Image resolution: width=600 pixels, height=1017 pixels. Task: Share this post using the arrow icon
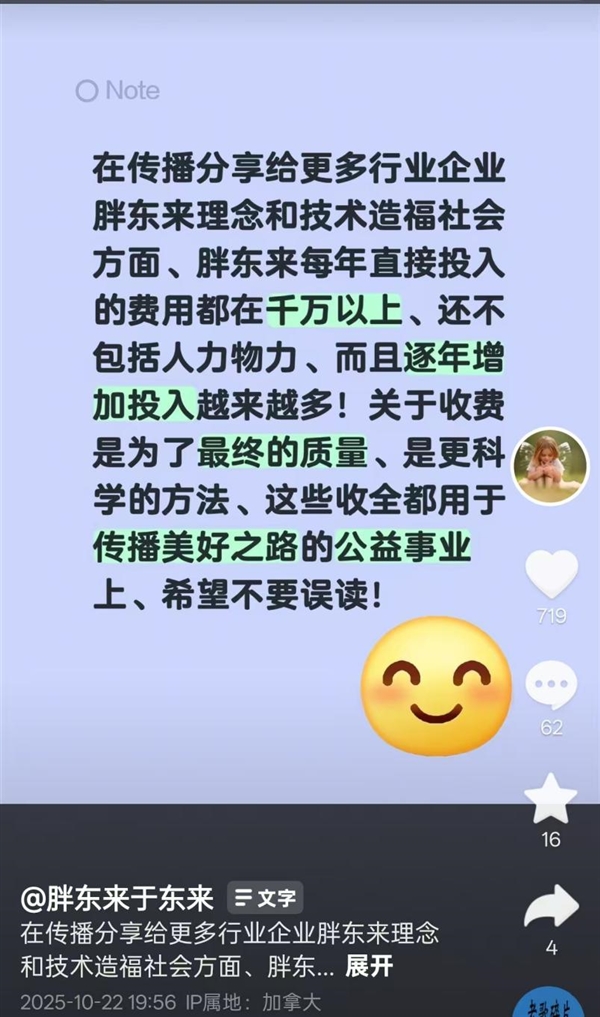pos(551,907)
